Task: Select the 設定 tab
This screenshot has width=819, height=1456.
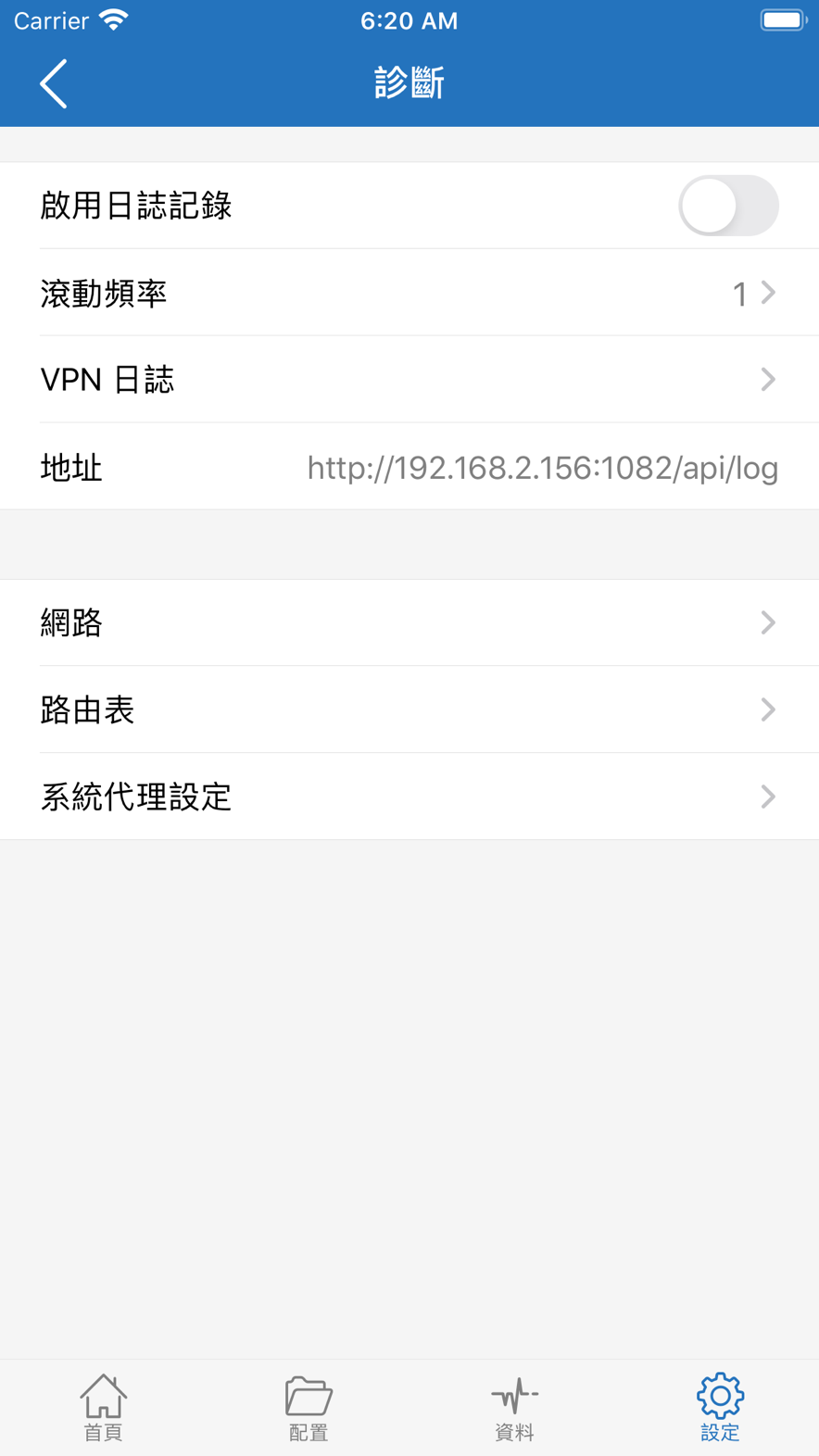Action: pyautogui.click(x=720, y=1408)
